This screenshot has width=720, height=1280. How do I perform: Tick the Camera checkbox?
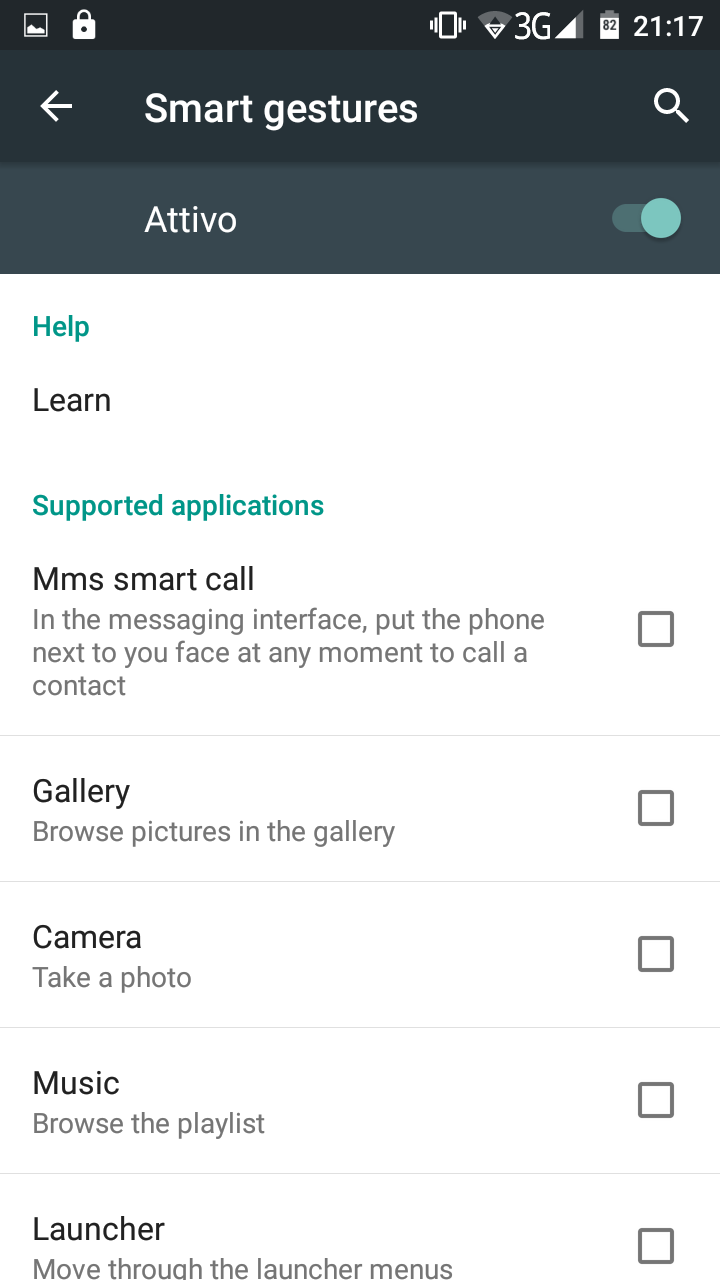[x=656, y=954]
